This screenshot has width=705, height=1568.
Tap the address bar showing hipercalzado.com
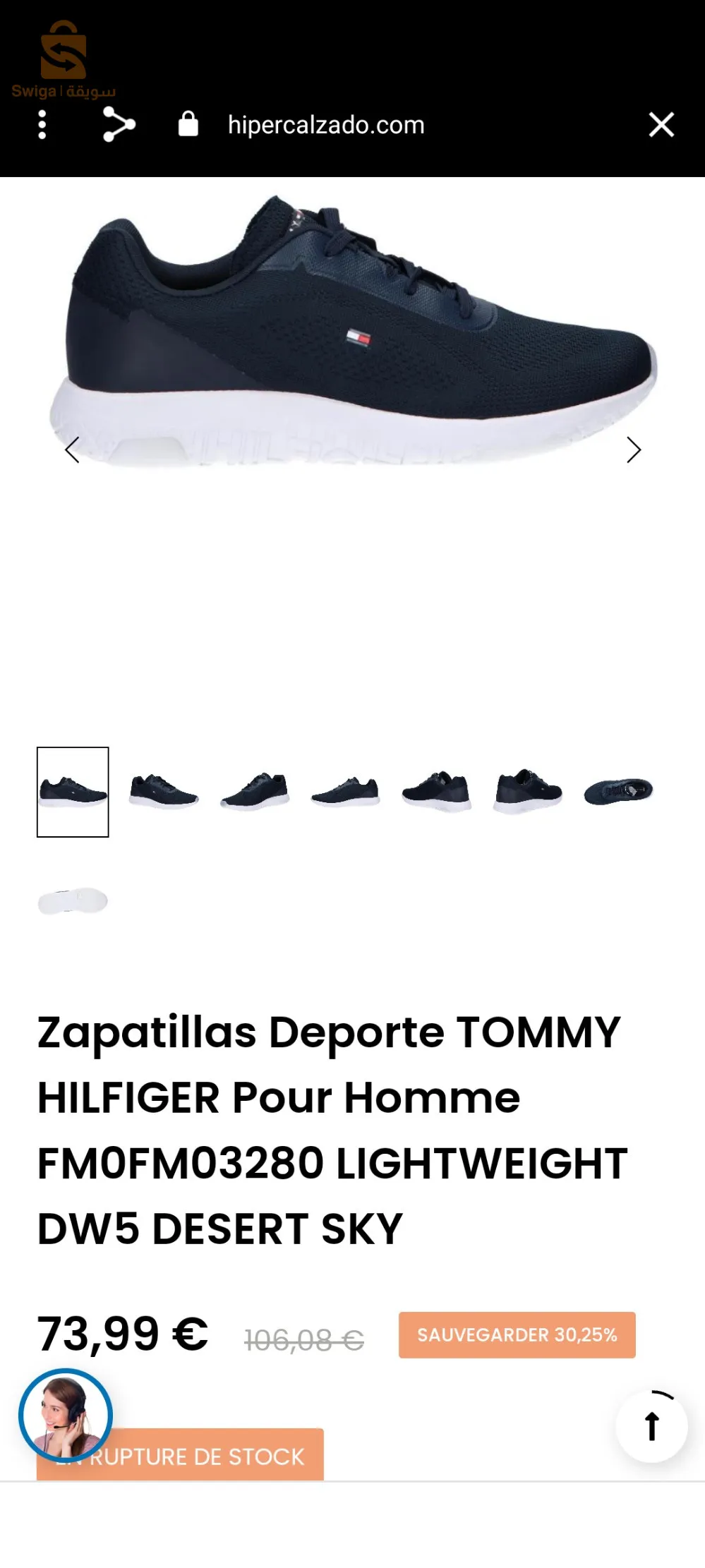pos(325,124)
